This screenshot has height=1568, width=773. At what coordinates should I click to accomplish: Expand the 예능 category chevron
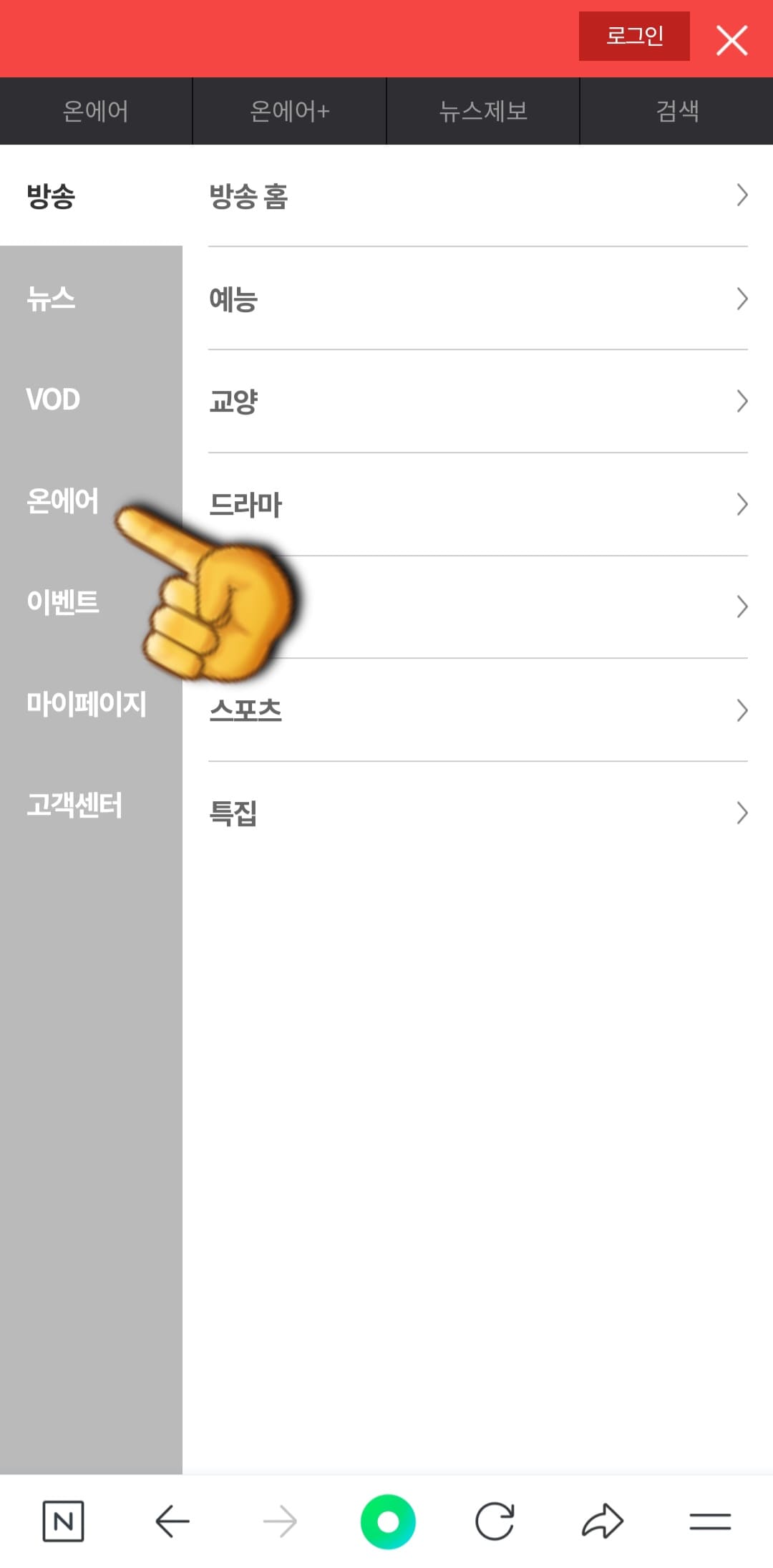(x=742, y=300)
